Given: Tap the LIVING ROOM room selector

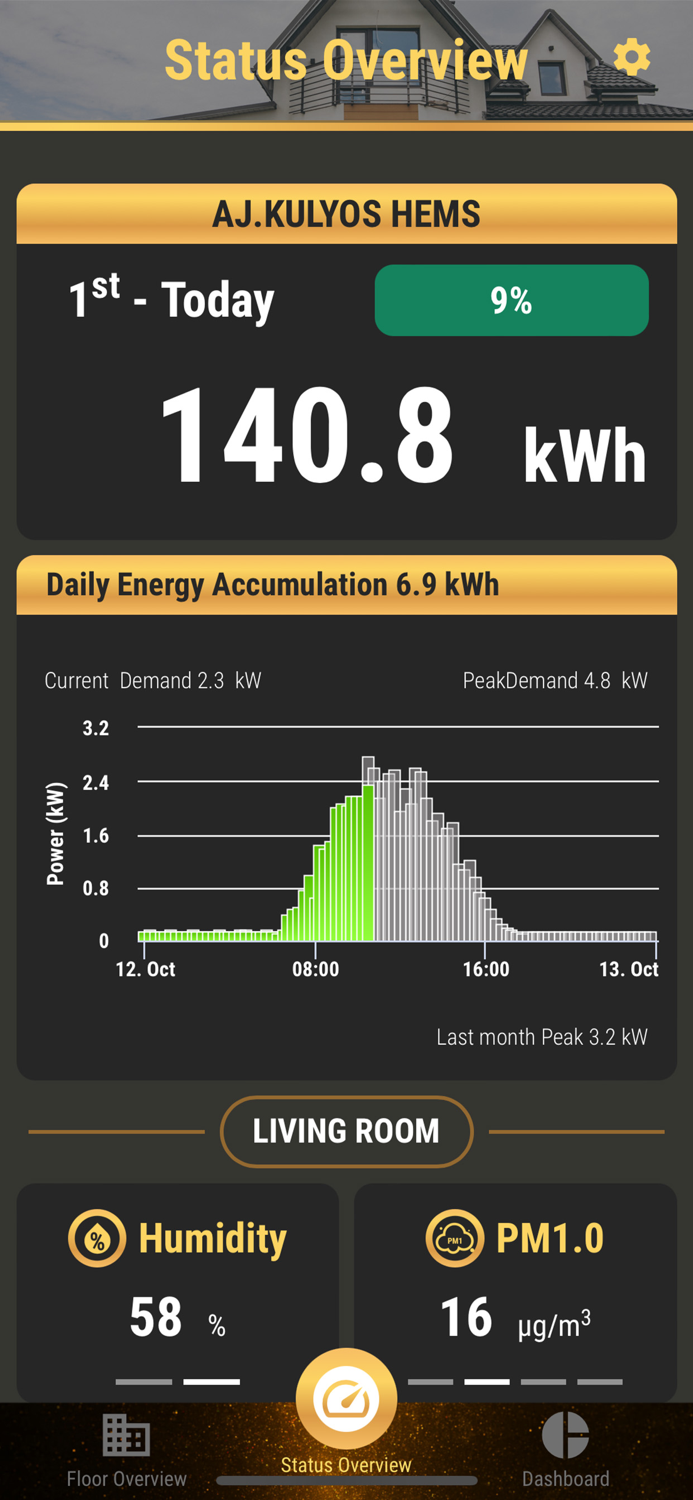Looking at the screenshot, I should [346, 1131].
